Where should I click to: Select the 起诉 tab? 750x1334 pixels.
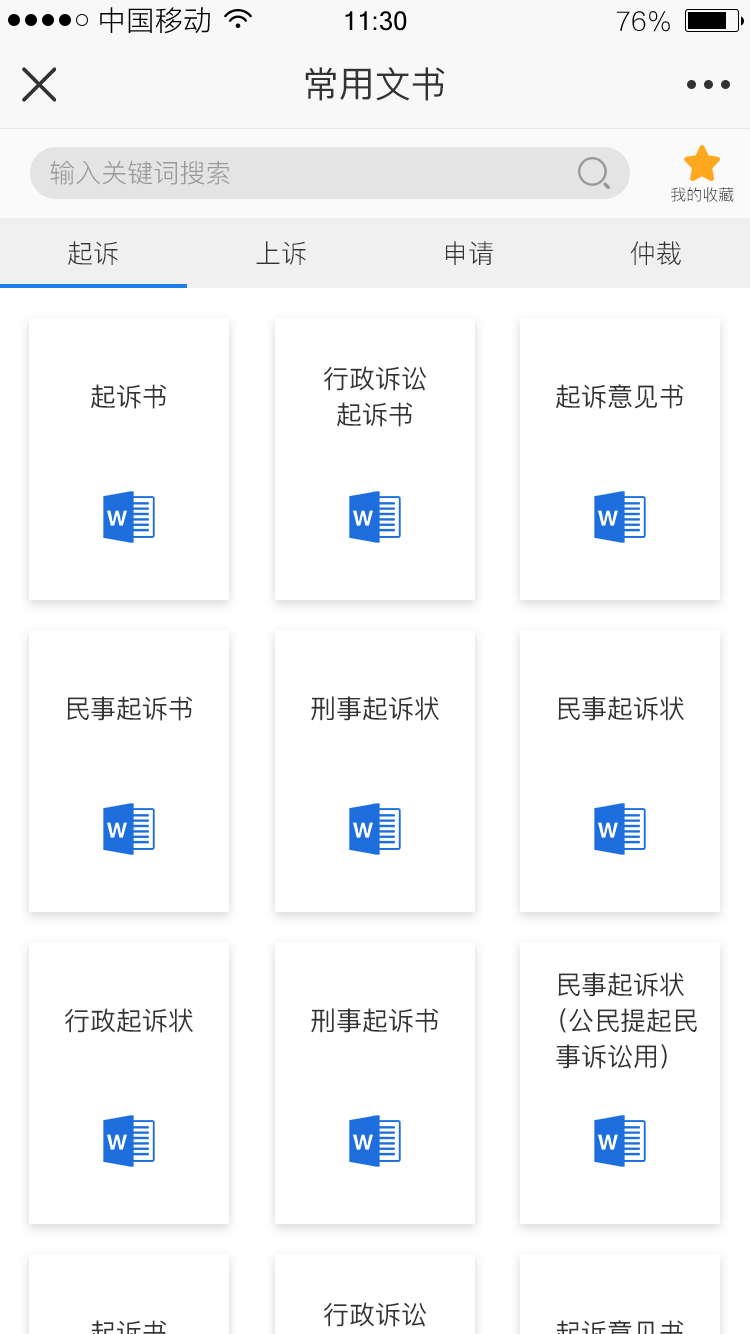[x=93, y=253]
